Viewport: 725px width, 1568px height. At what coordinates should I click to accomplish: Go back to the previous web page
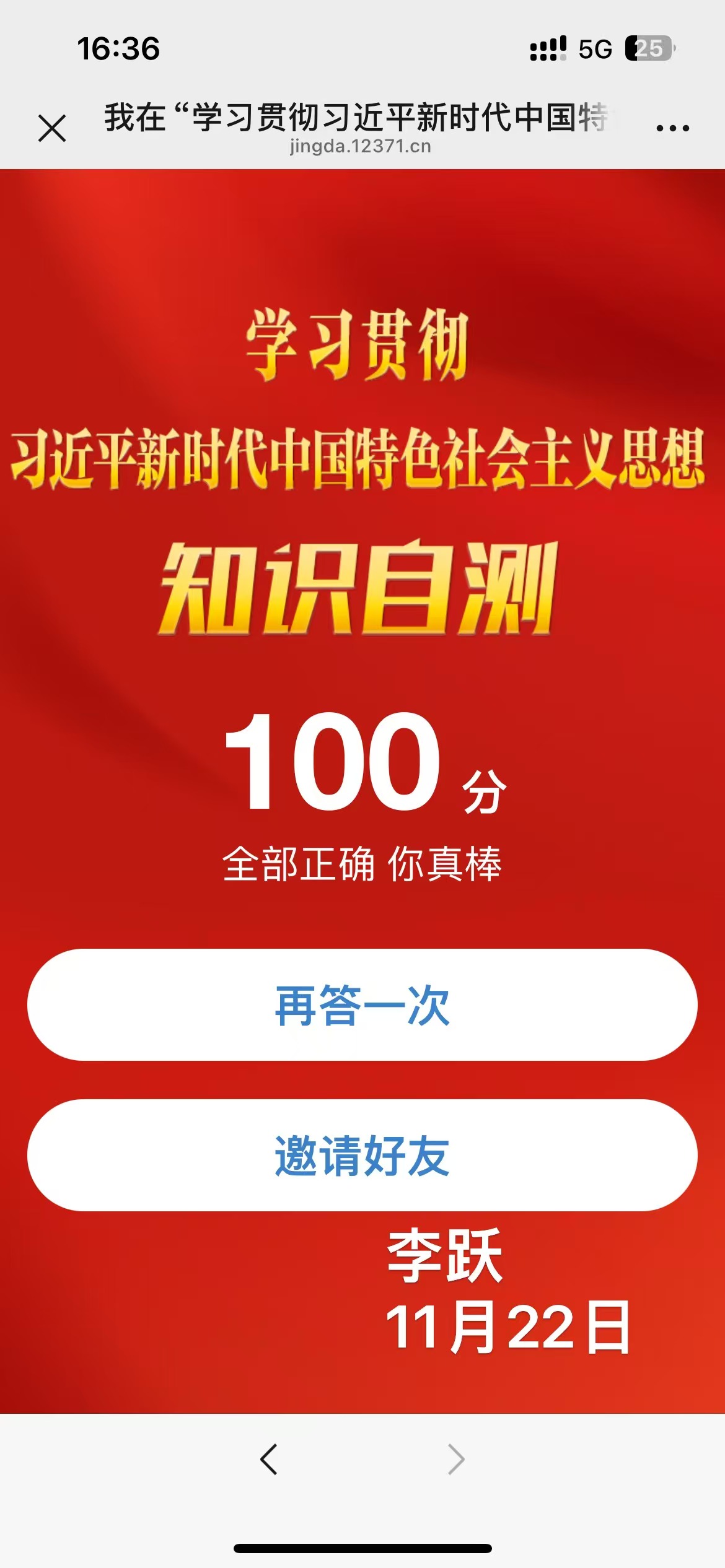[268, 1460]
